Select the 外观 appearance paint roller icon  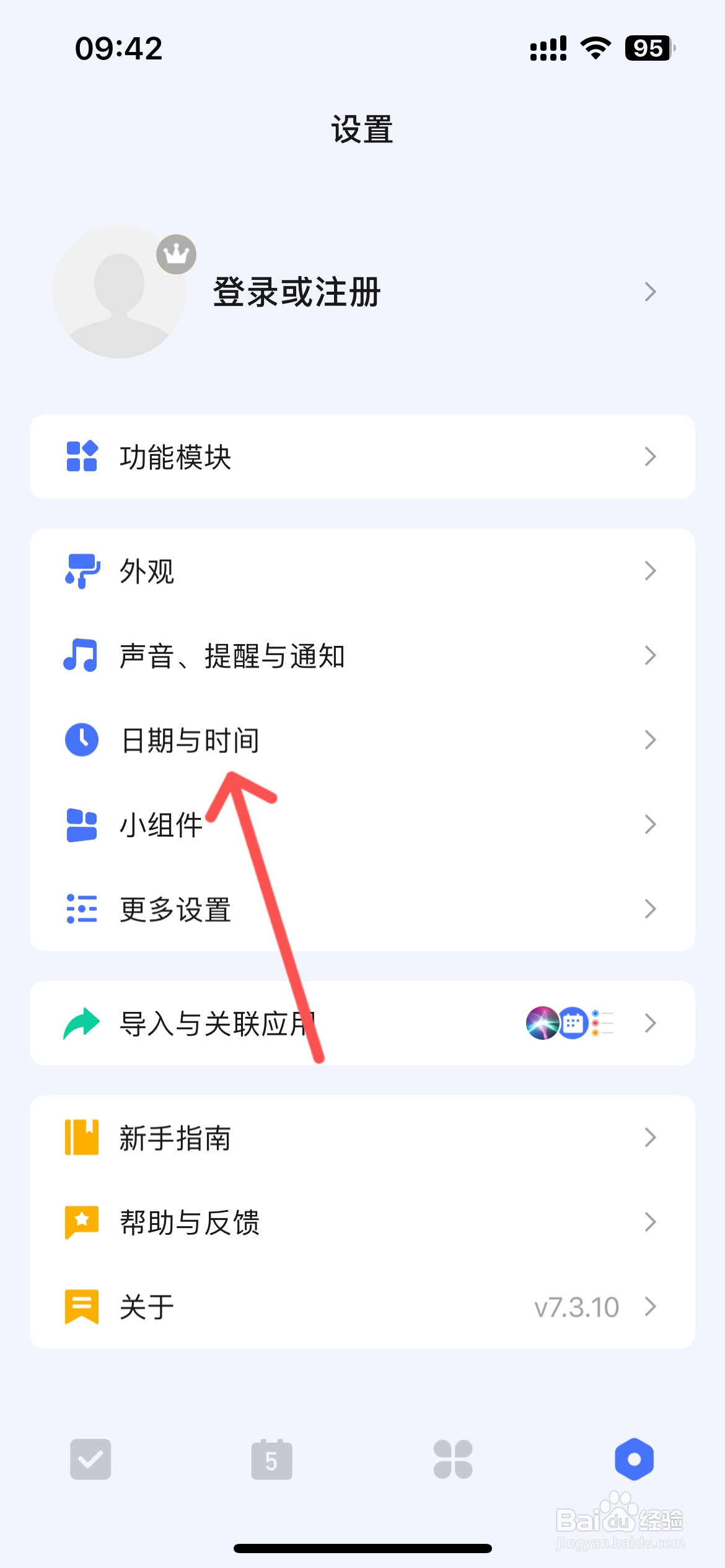point(81,572)
